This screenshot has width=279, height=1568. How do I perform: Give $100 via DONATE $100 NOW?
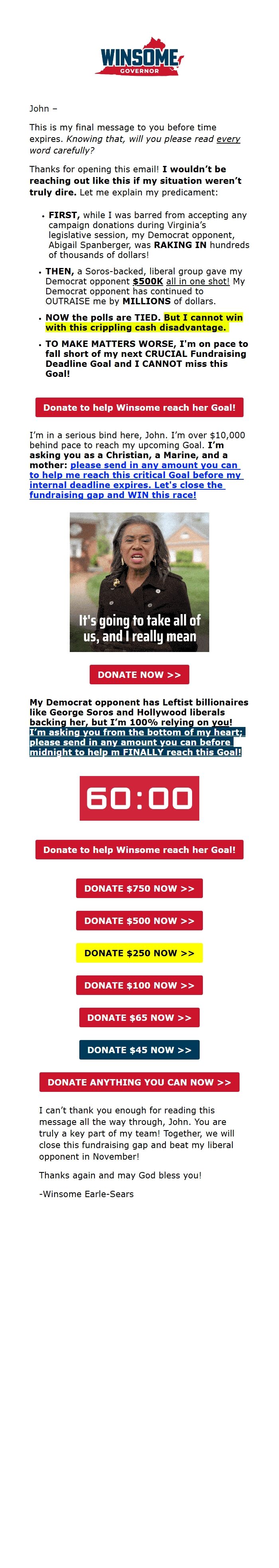click(139, 985)
